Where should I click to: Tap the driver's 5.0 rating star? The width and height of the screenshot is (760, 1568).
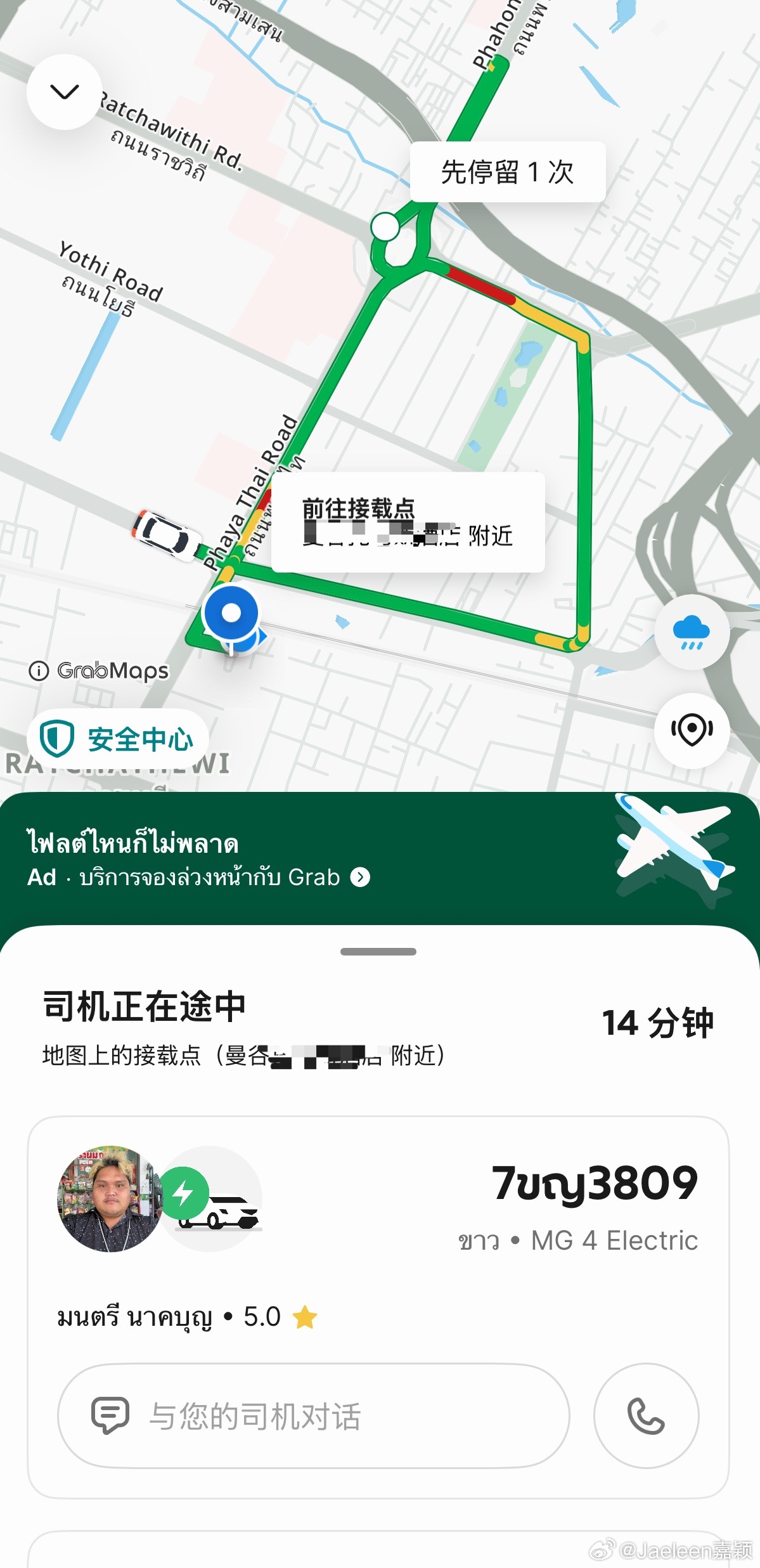[x=302, y=1316]
